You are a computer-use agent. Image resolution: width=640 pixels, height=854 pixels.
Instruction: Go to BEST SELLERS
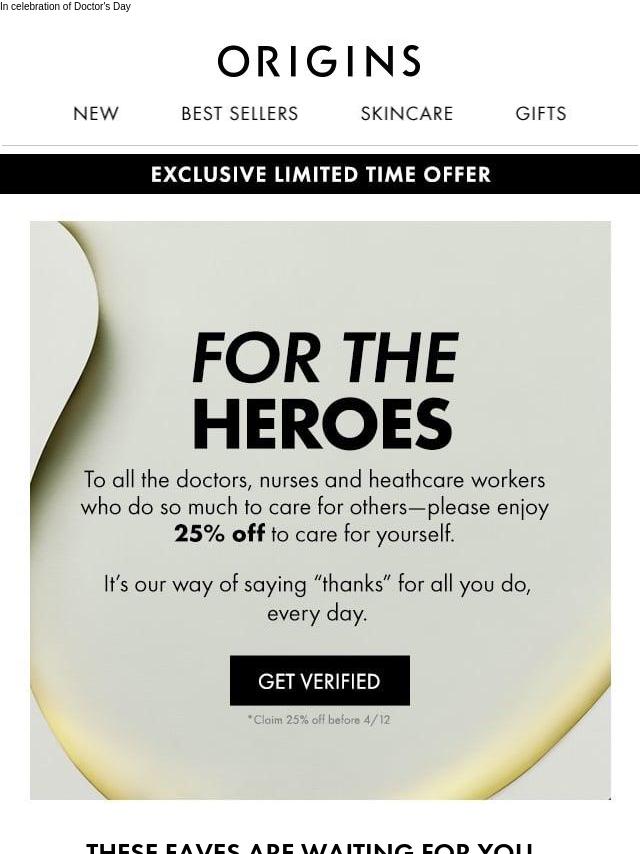point(239,114)
